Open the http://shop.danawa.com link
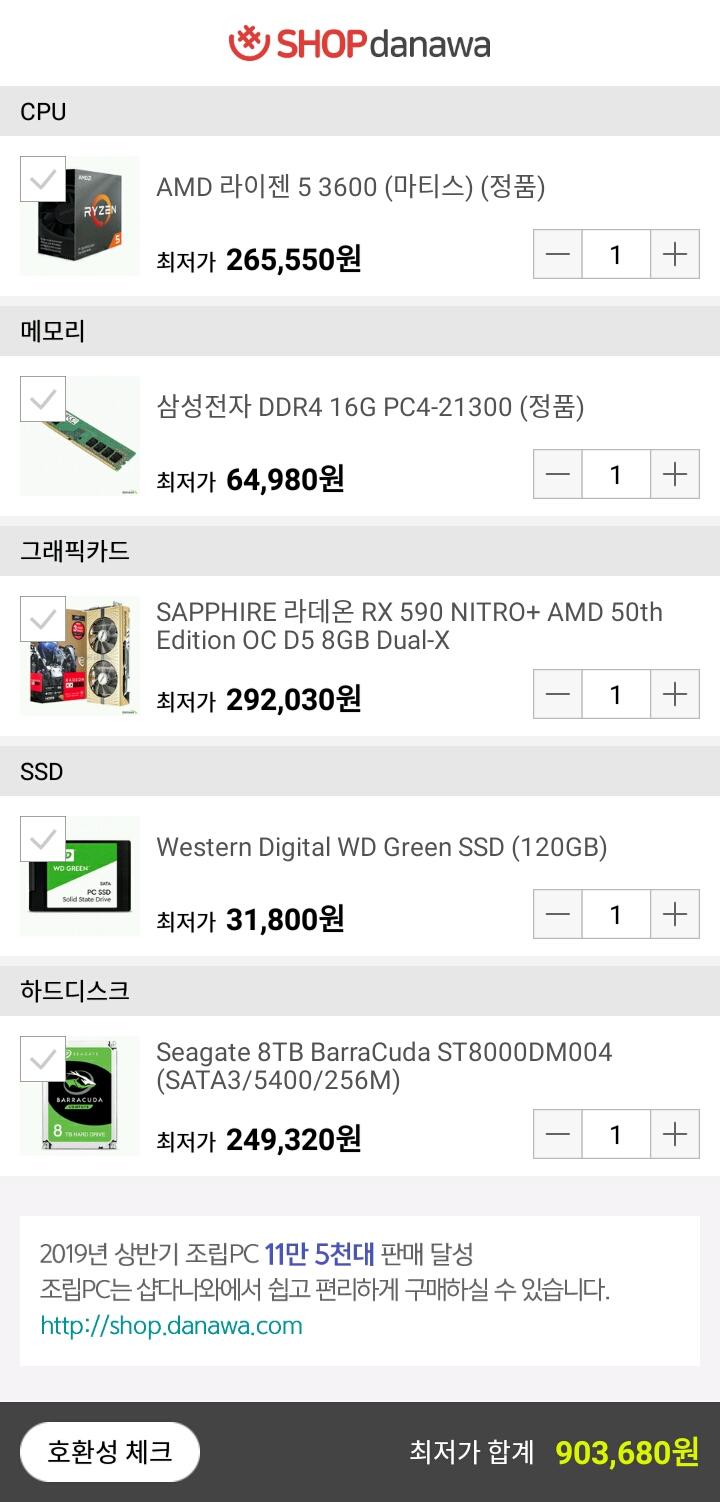This screenshot has width=720, height=1502. pos(171,1326)
